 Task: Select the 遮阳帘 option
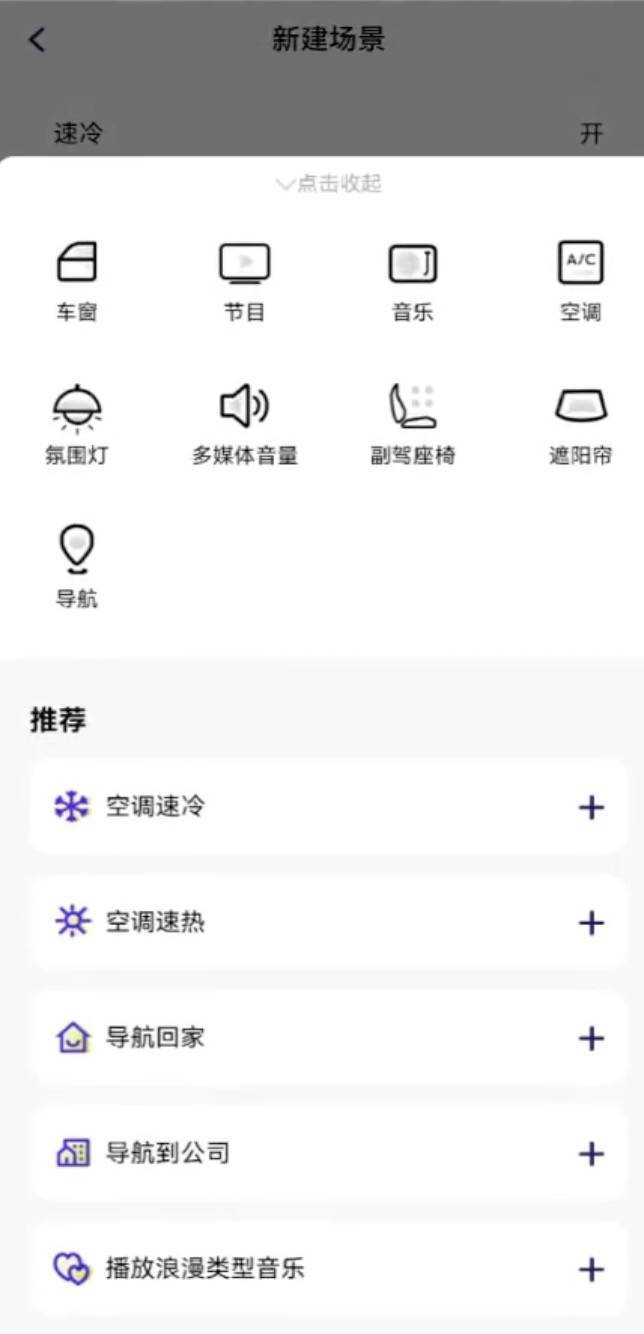[x=580, y=425]
